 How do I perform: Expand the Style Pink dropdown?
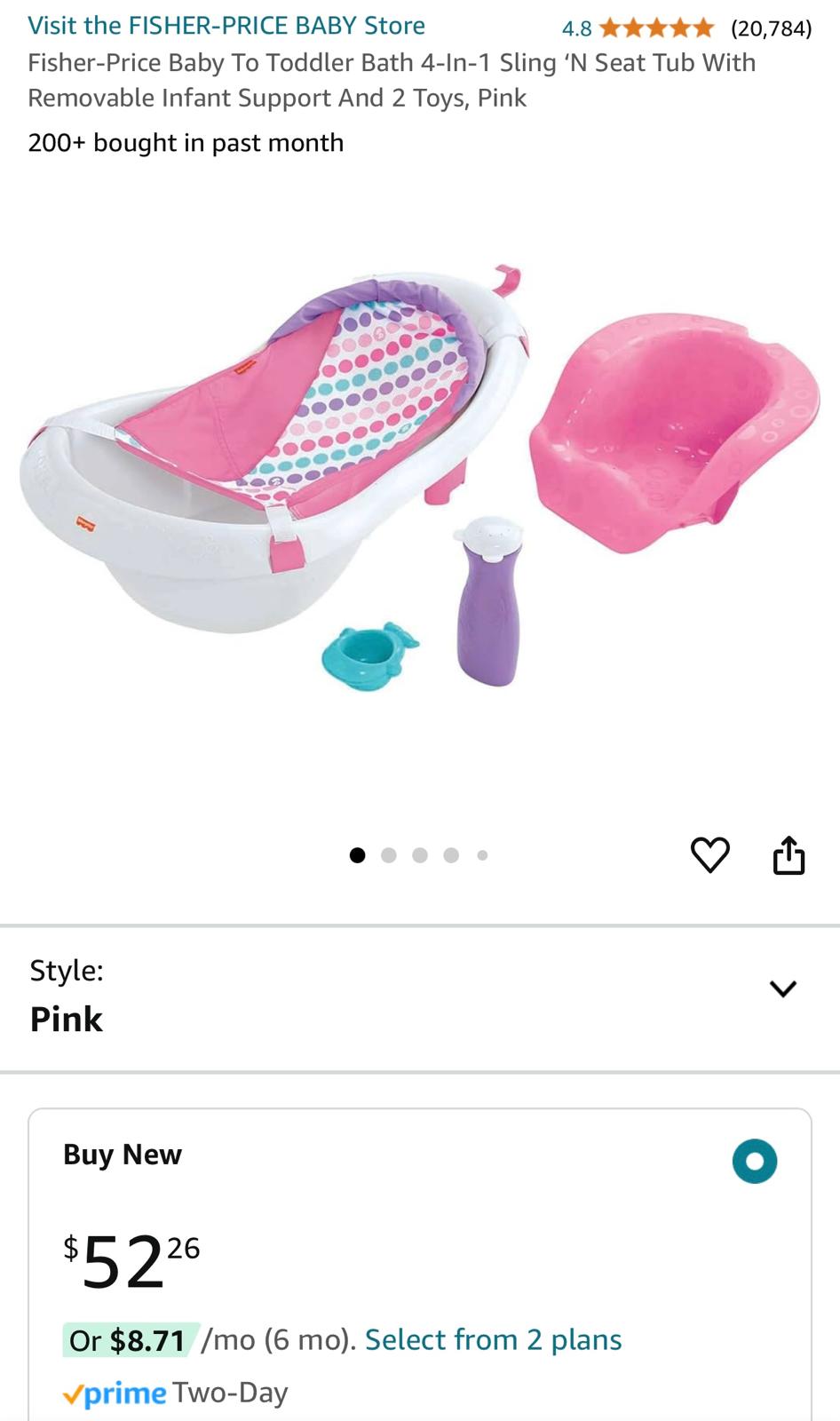click(782, 988)
